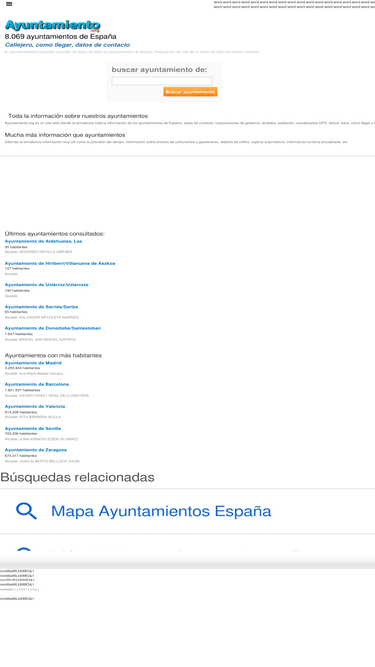
Task: Focus the buscar ayuntamiento text field
Action: point(162,81)
